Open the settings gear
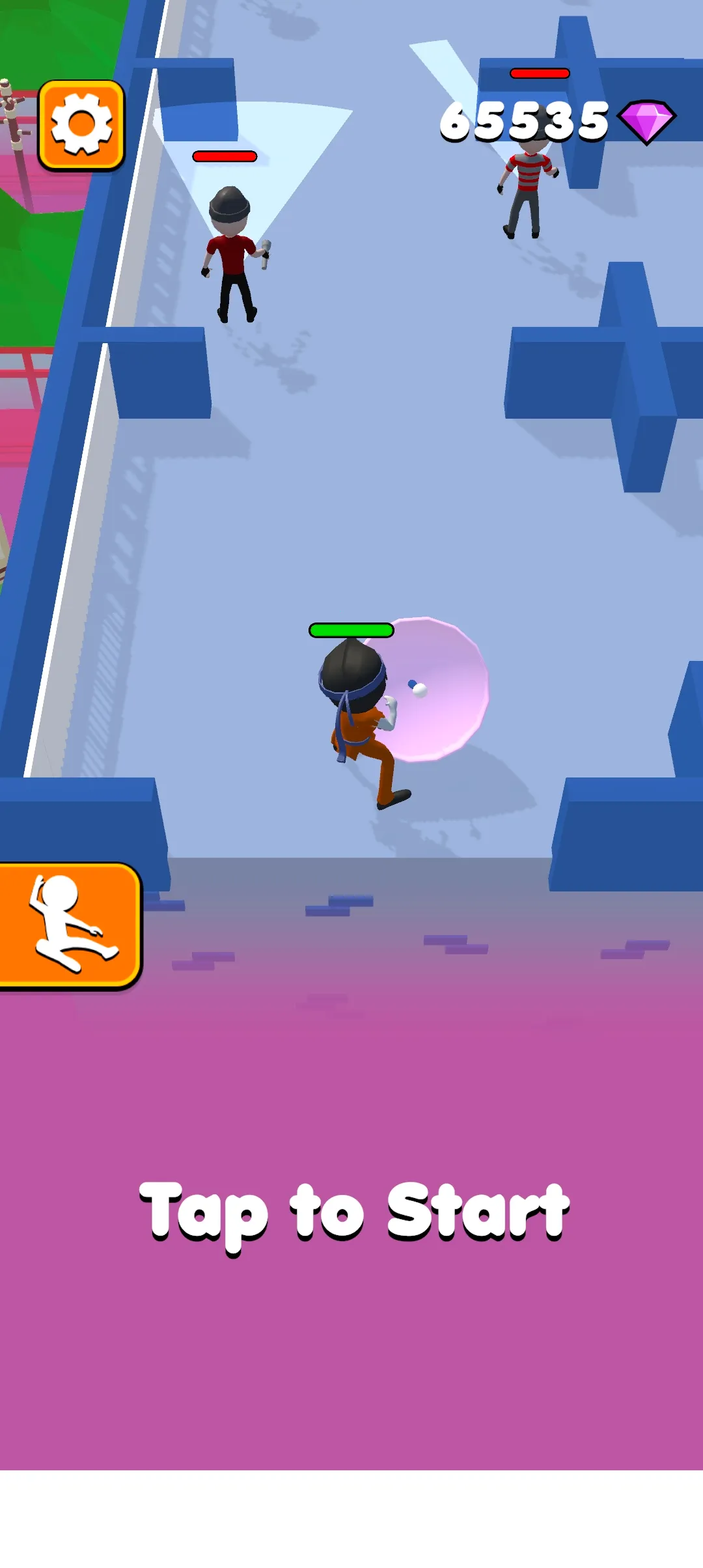The height and width of the screenshot is (1568, 703). click(81, 125)
